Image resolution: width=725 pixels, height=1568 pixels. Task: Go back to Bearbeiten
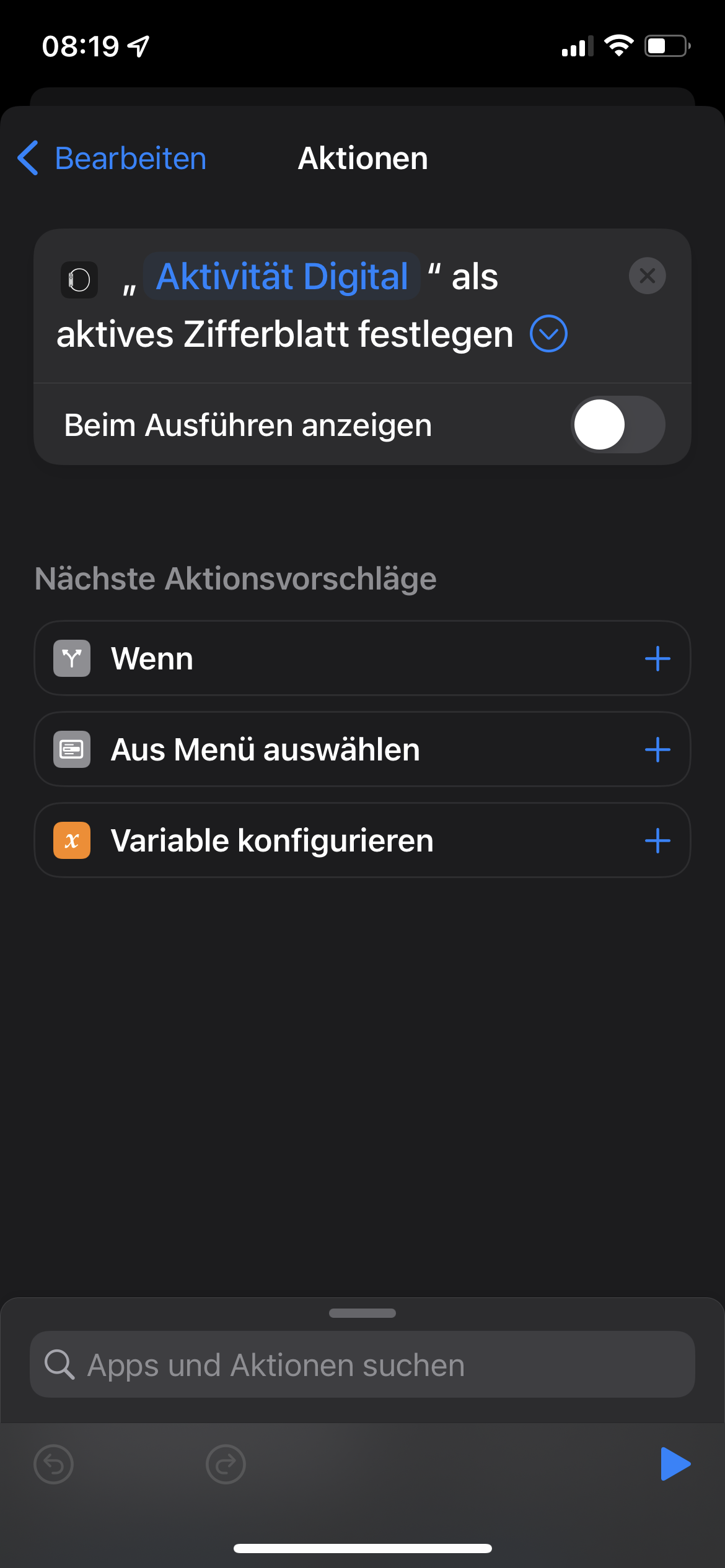tap(112, 159)
